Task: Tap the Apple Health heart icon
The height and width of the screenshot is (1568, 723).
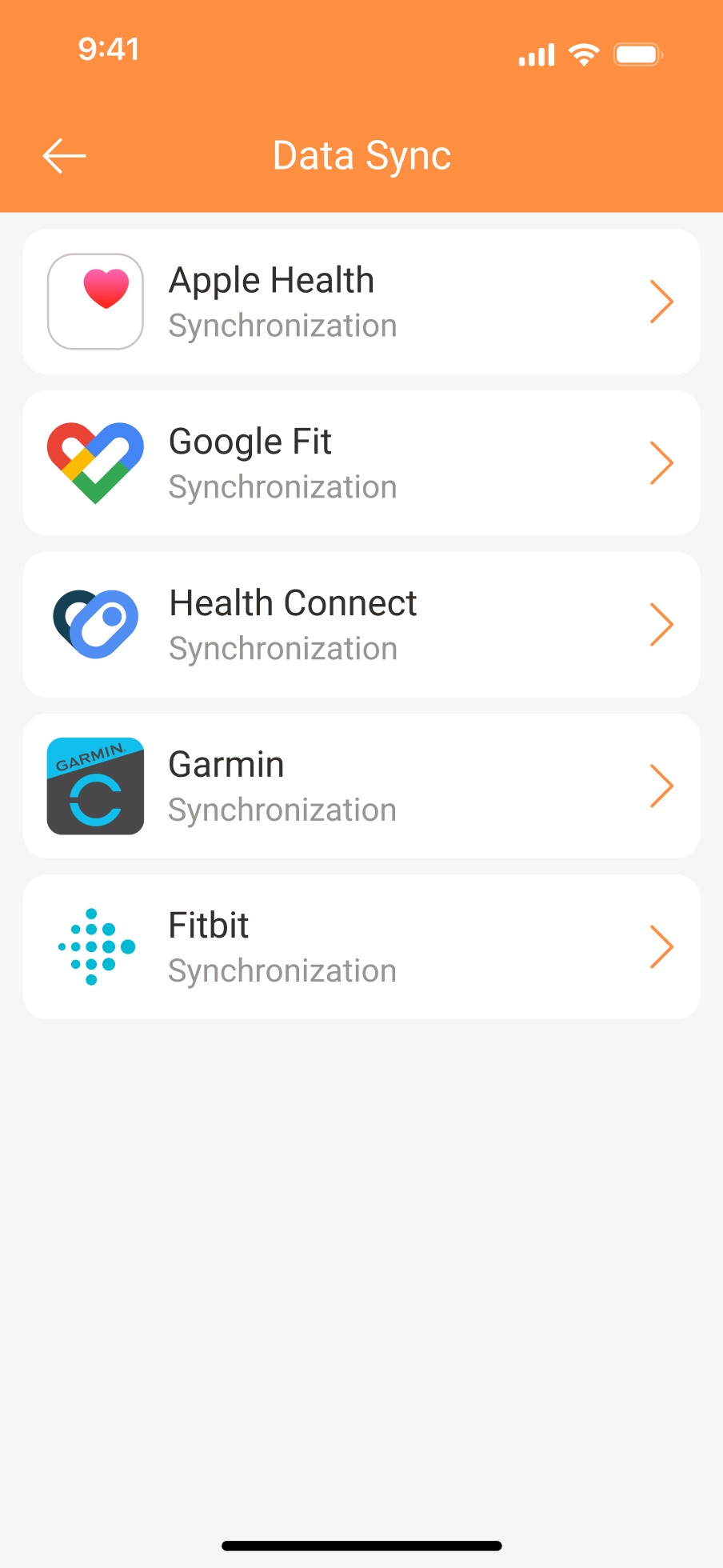Action: (x=95, y=301)
